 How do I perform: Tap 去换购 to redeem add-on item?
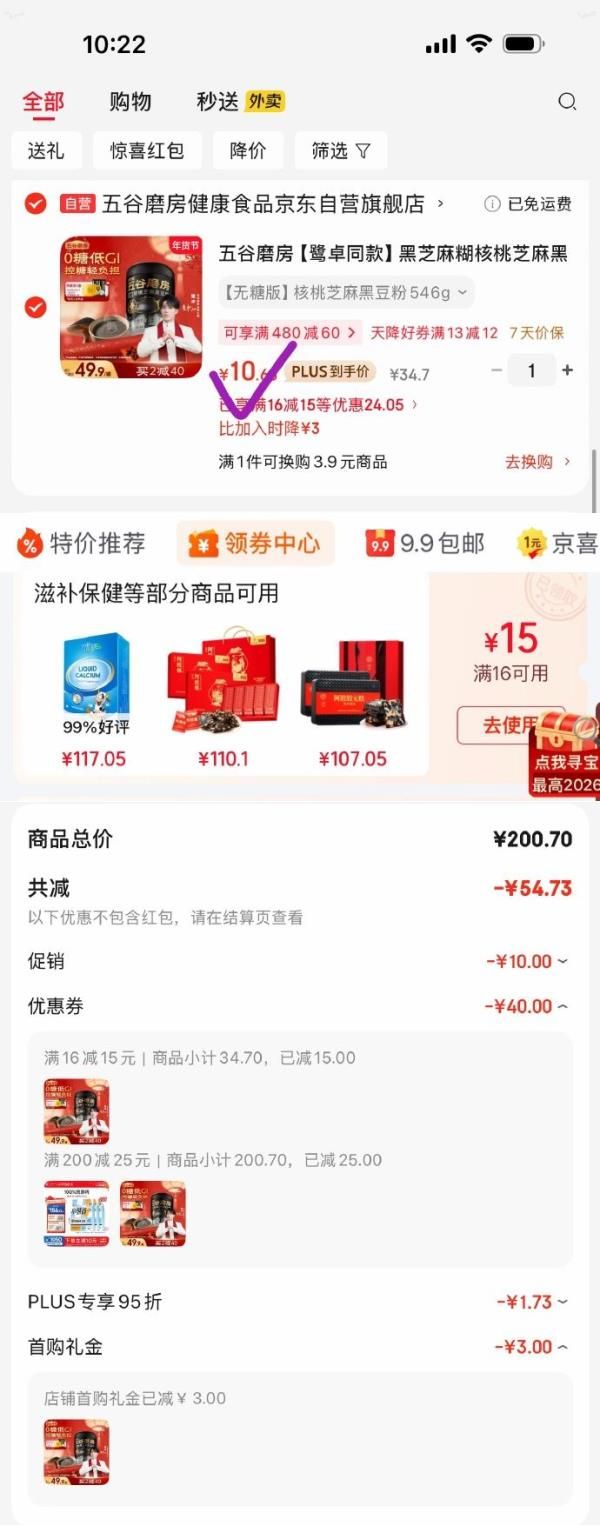point(537,462)
